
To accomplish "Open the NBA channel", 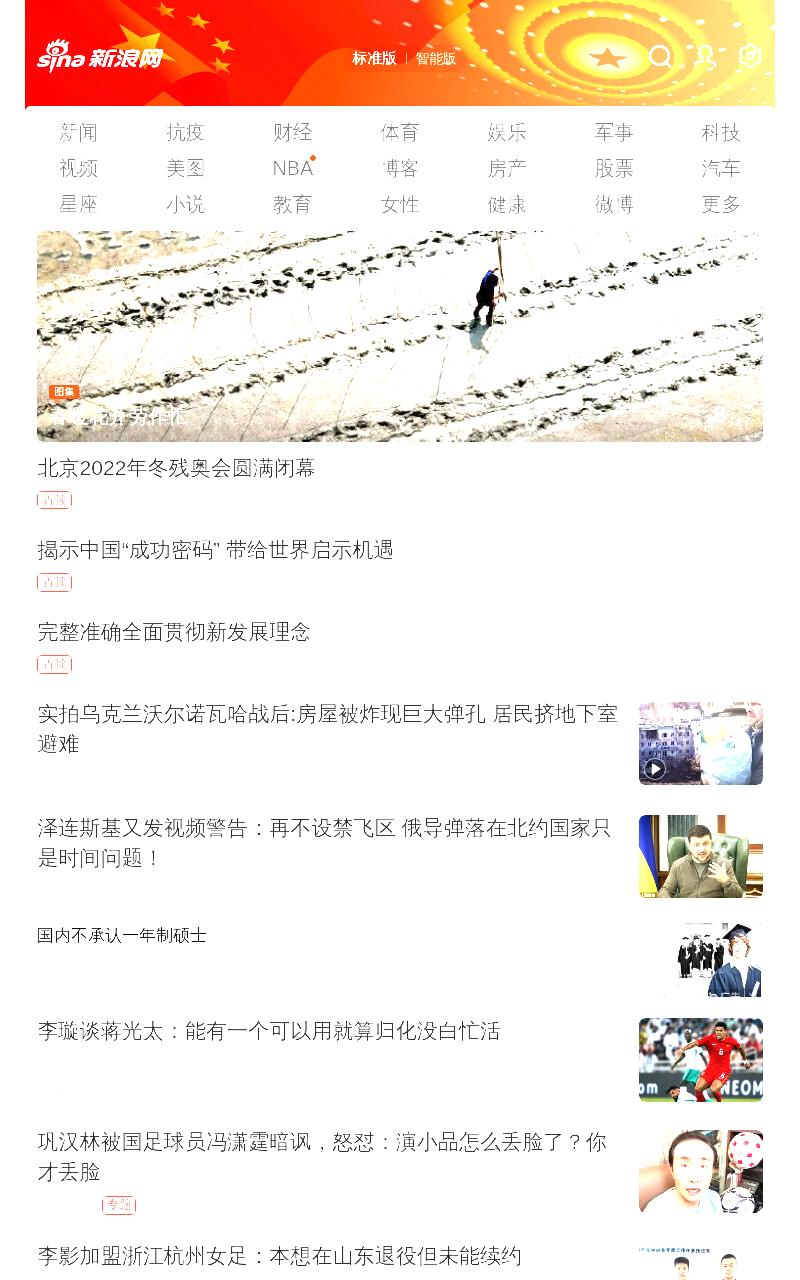I will [x=293, y=168].
